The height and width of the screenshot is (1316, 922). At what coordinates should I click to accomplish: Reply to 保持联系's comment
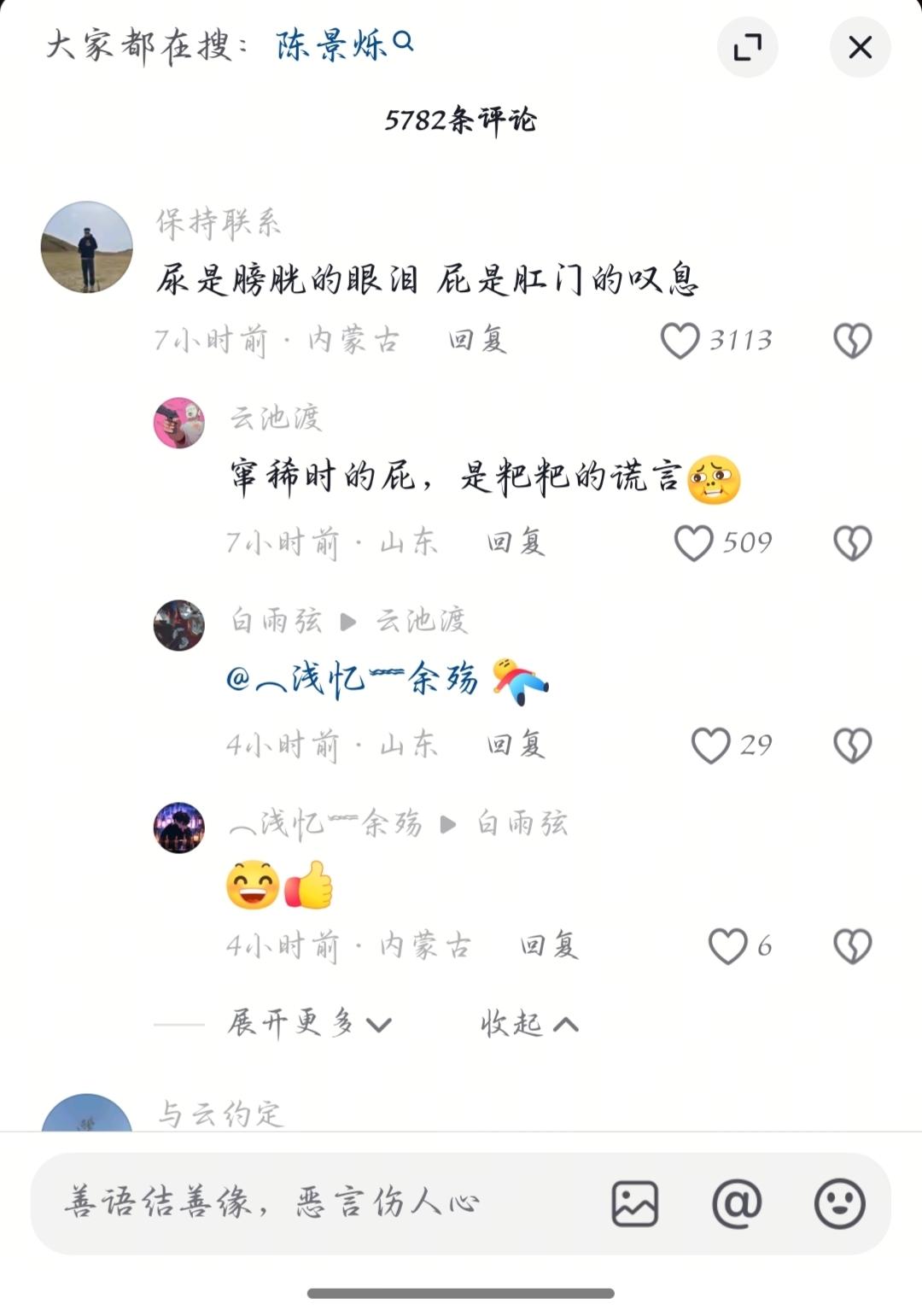coord(477,341)
